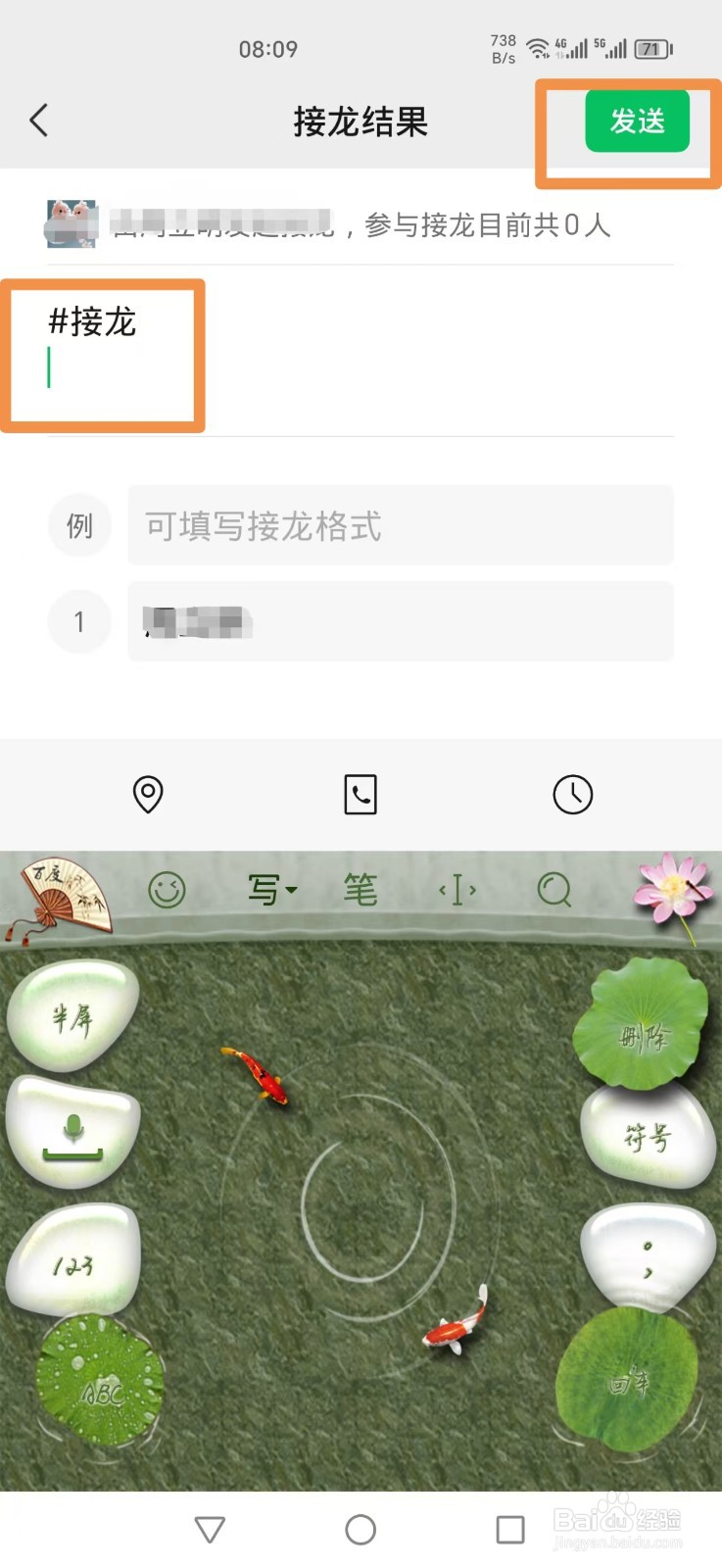Go back with the top-left arrow
The image size is (722, 1568).
tap(38, 120)
